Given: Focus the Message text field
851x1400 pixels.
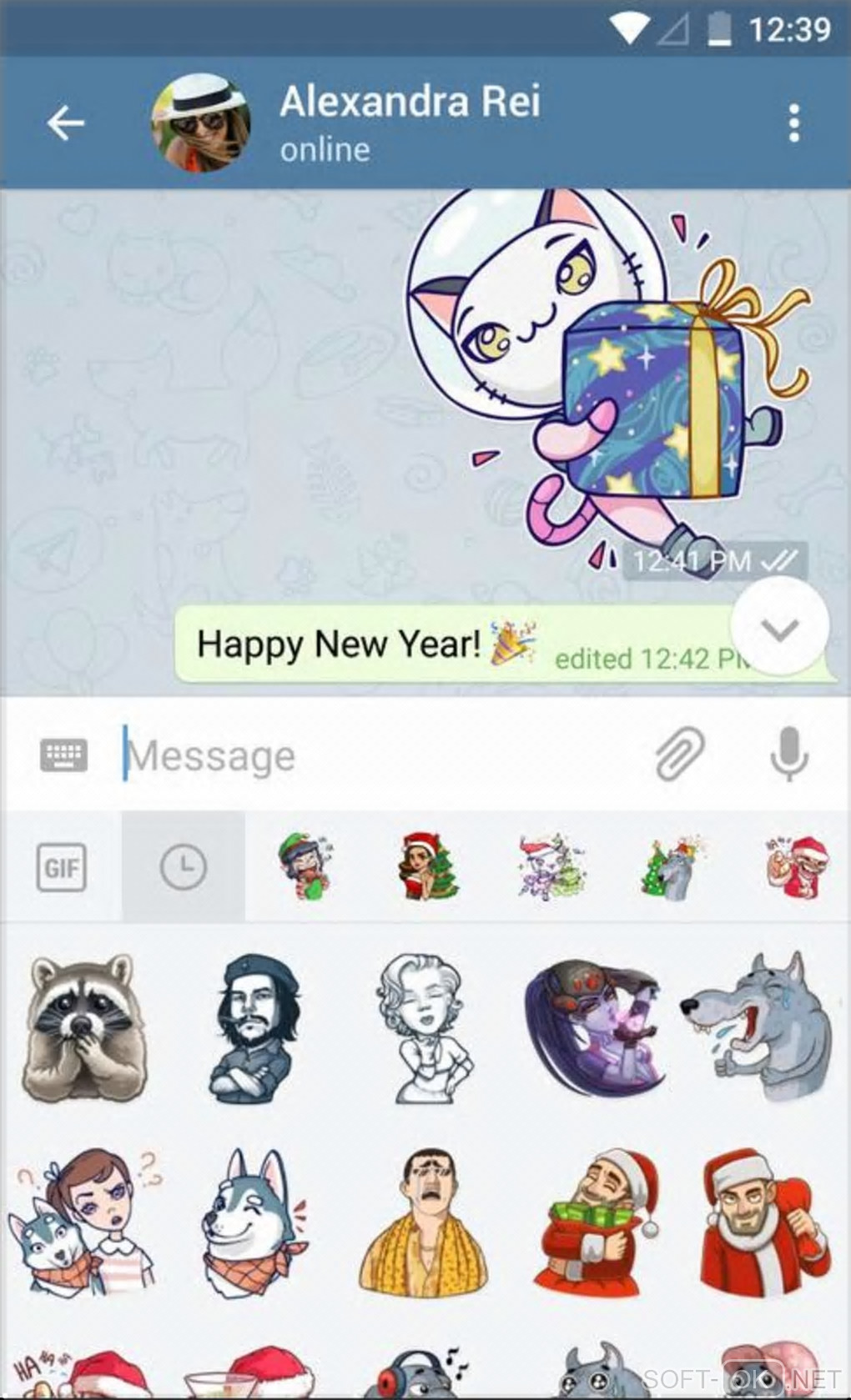Looking at the screenshot, I should 375,756.
